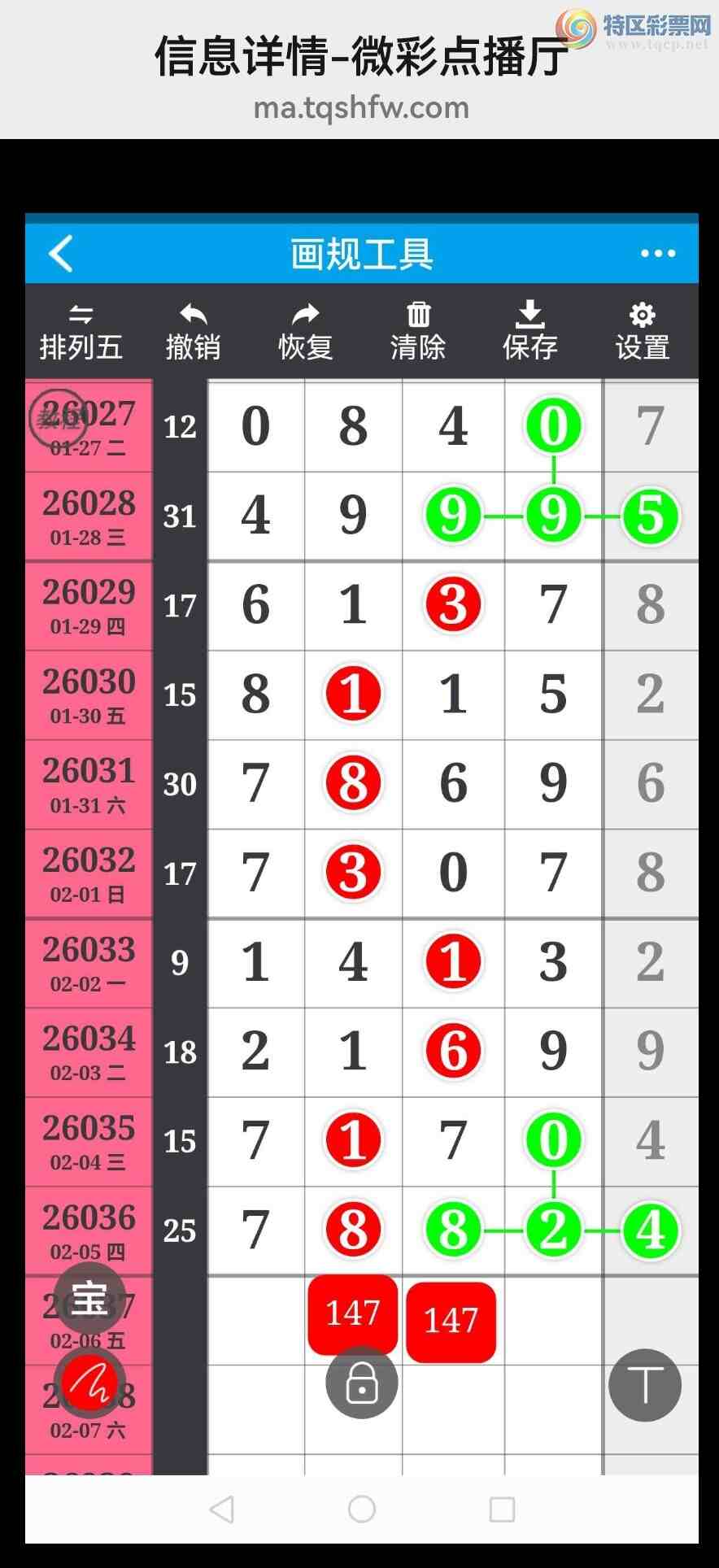Viewport: 719px width, 1568px height.
Task: Open 设置 settings
Action: pos(642,333)
